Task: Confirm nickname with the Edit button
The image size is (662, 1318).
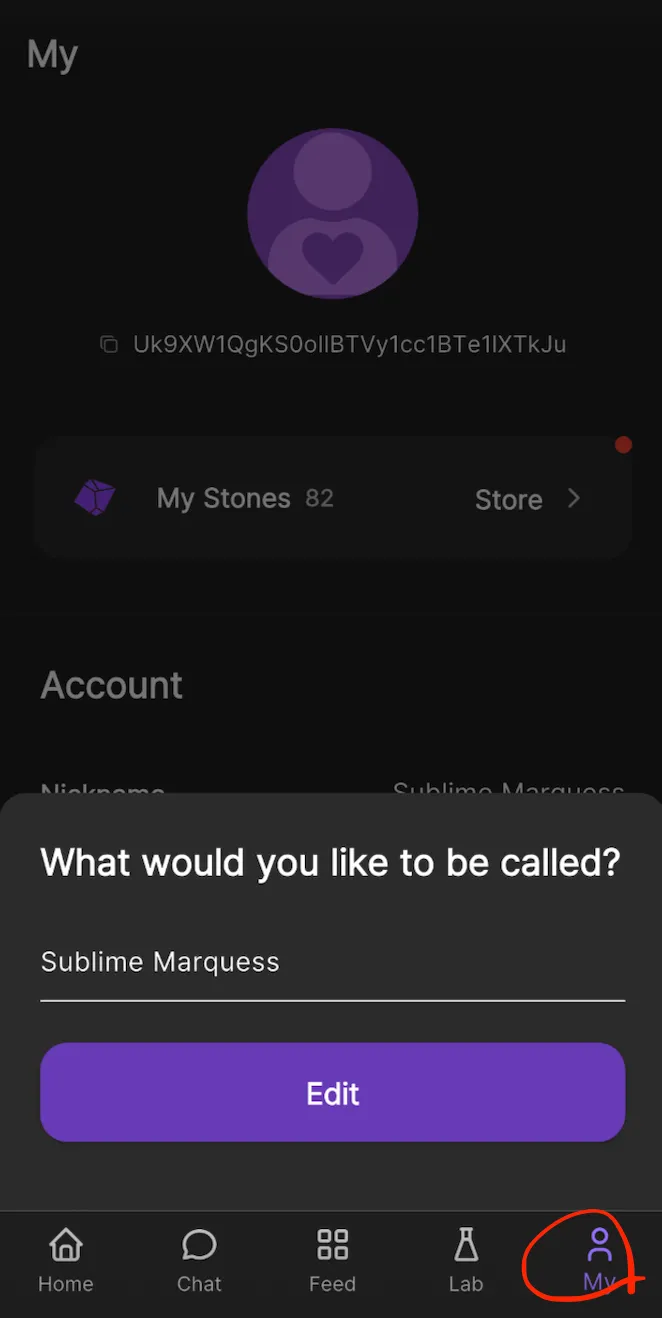Action: [332, 1092]
